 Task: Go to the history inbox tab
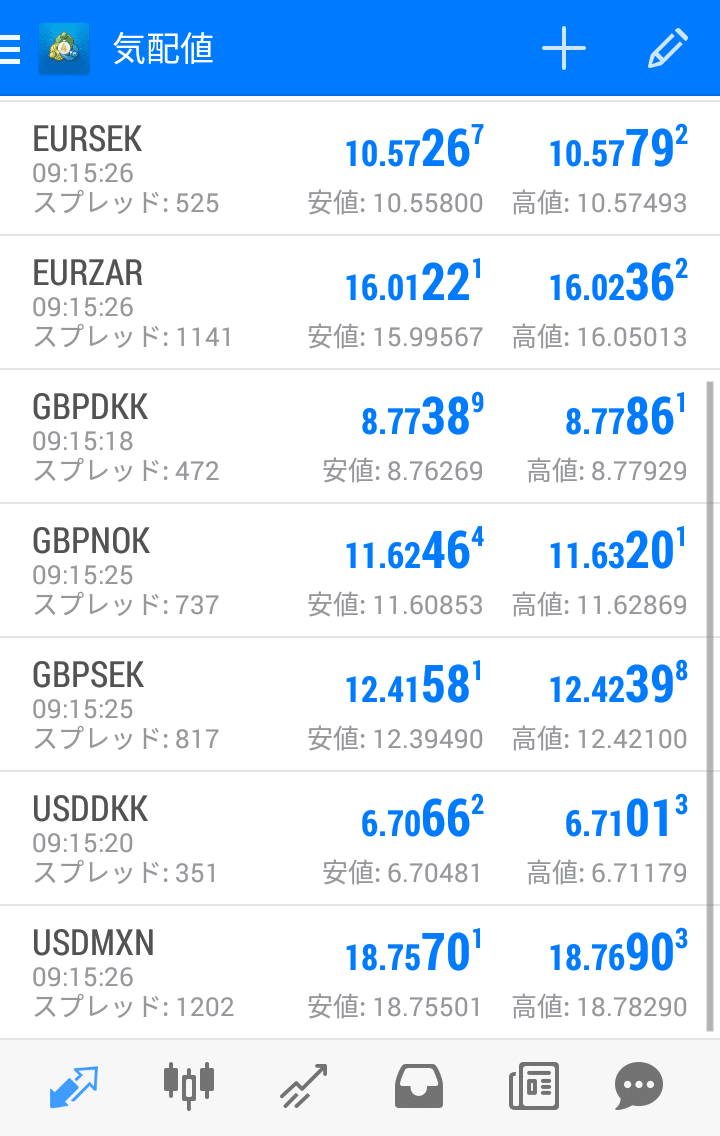[419, 1086]
